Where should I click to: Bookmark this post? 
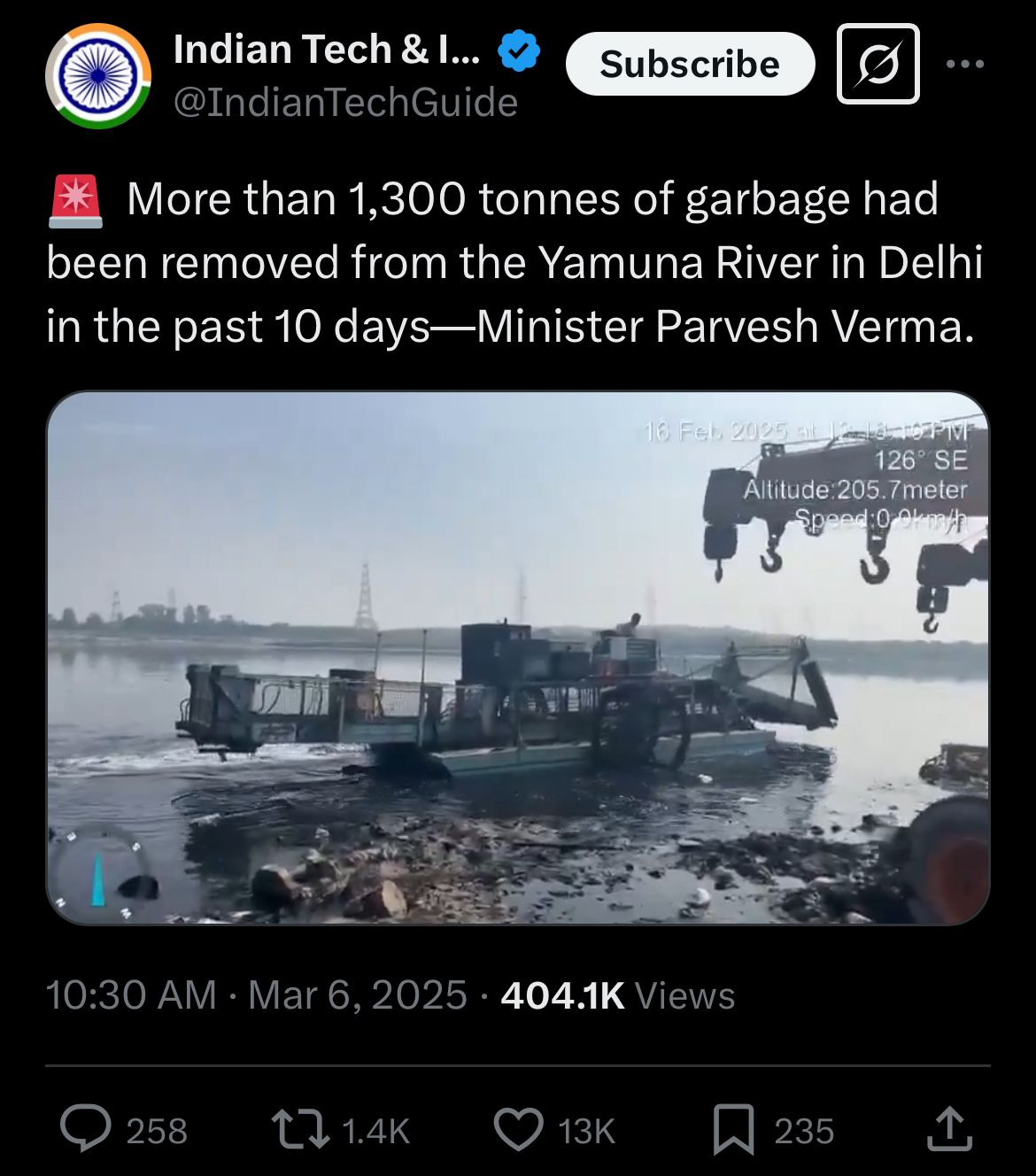733,1130
